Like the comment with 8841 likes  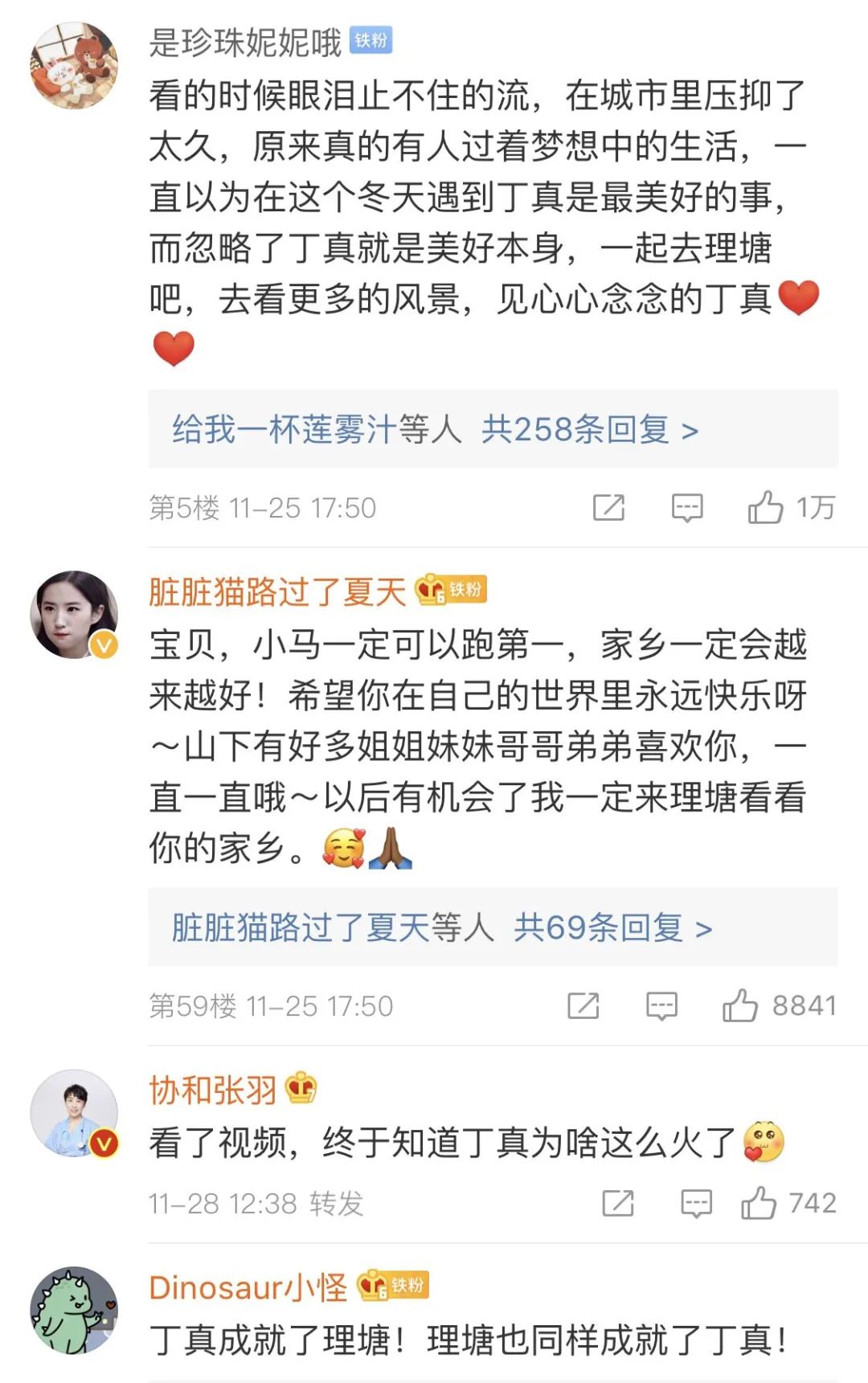click(x=739, y=1006)
